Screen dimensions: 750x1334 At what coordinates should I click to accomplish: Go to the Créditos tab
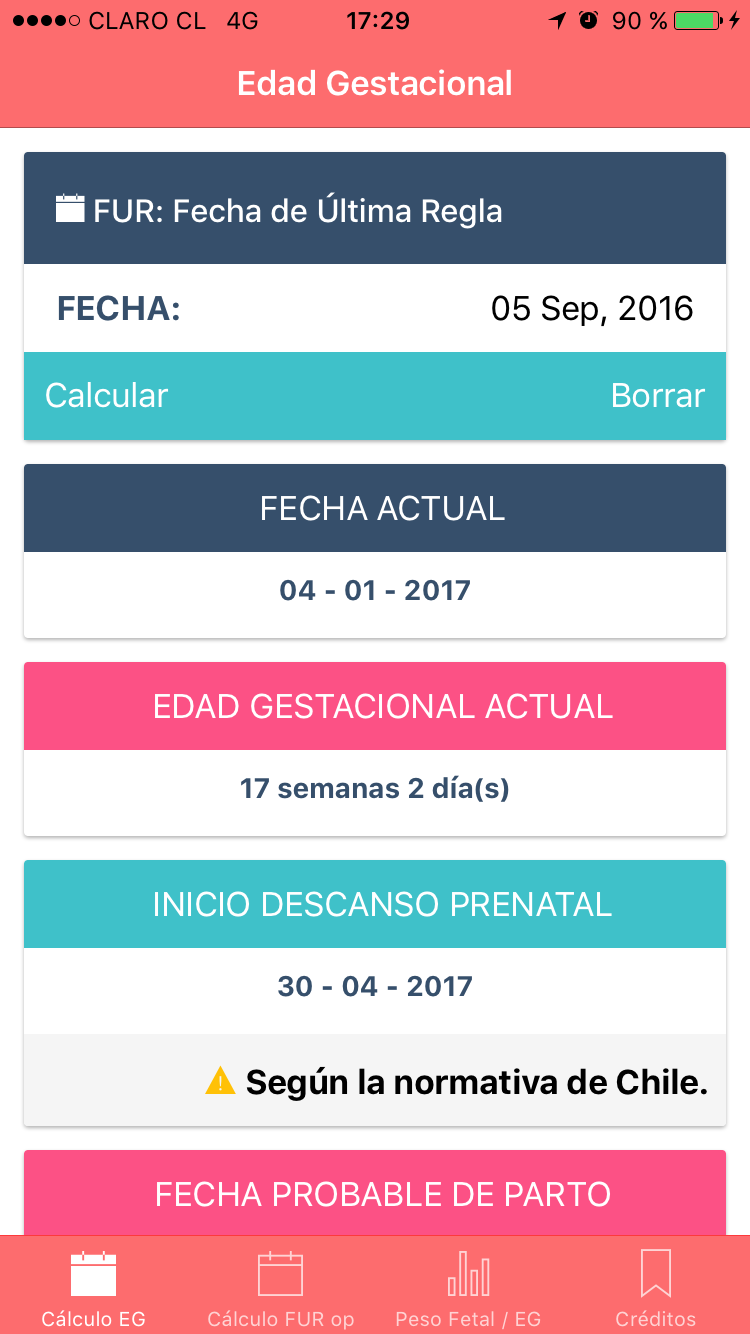[656, 1288]
